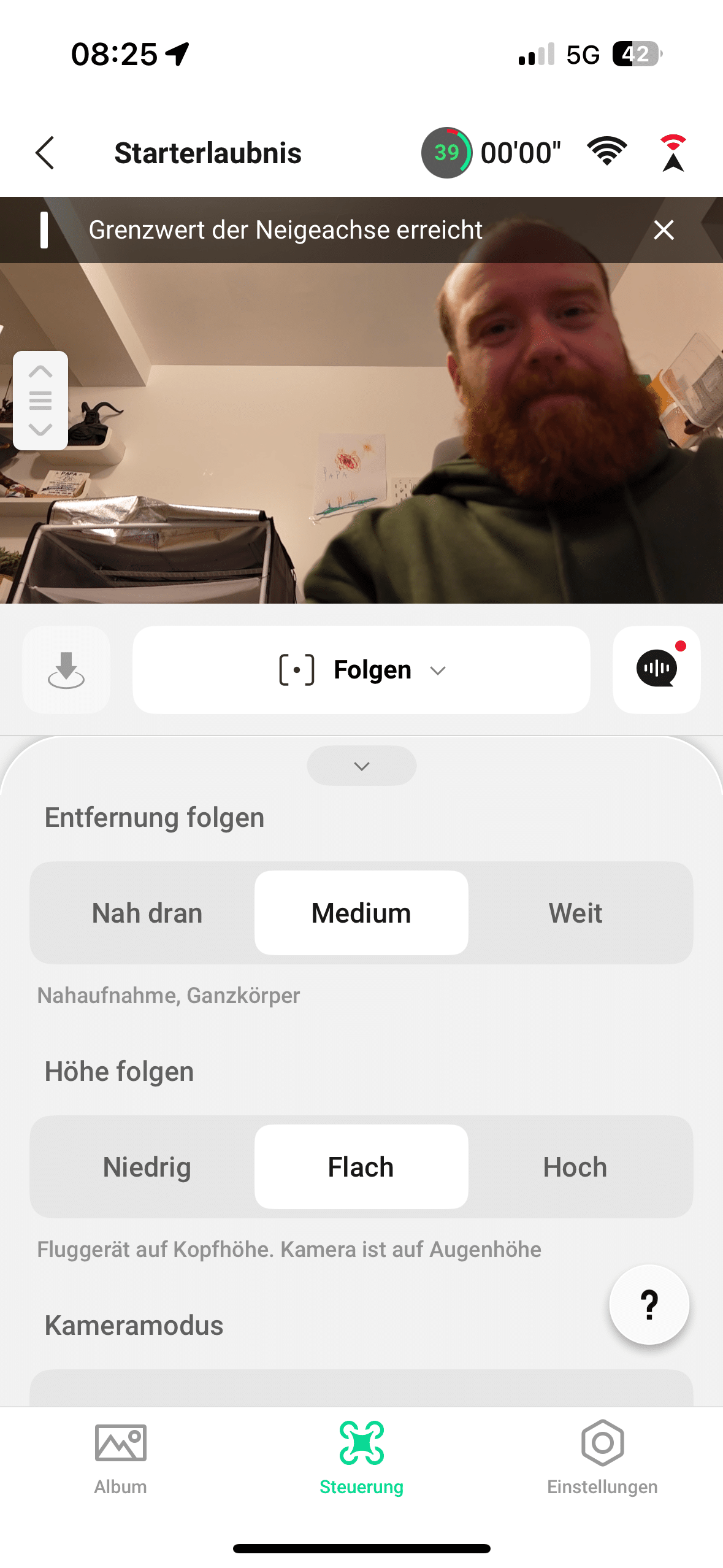Select Nah dran follow distance
The height and width of the screenshot is (1568, 723).
[147, 913]
